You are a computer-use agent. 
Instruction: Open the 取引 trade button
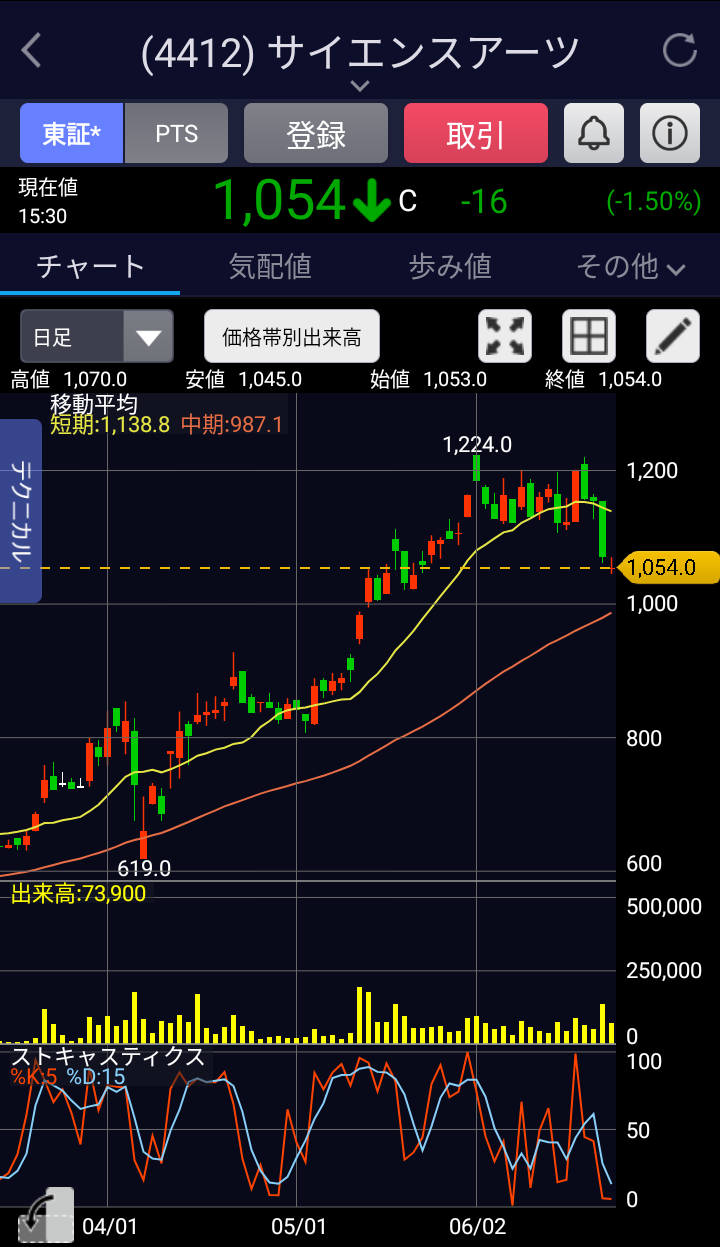click(476, 134)
